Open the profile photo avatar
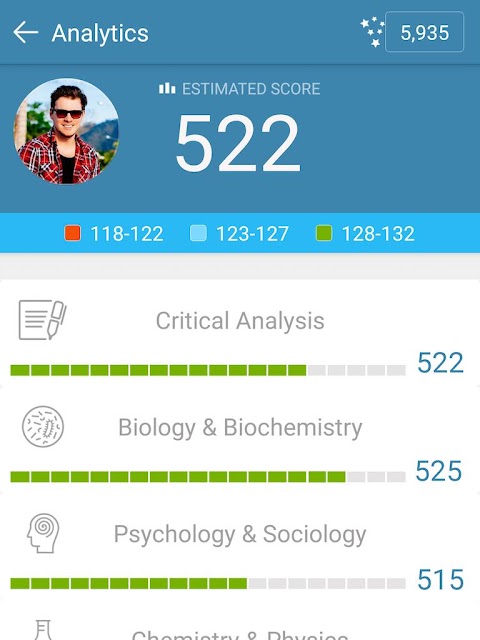Screen dimensions: 480x640 pyautogui.click(x=67, y=131)
